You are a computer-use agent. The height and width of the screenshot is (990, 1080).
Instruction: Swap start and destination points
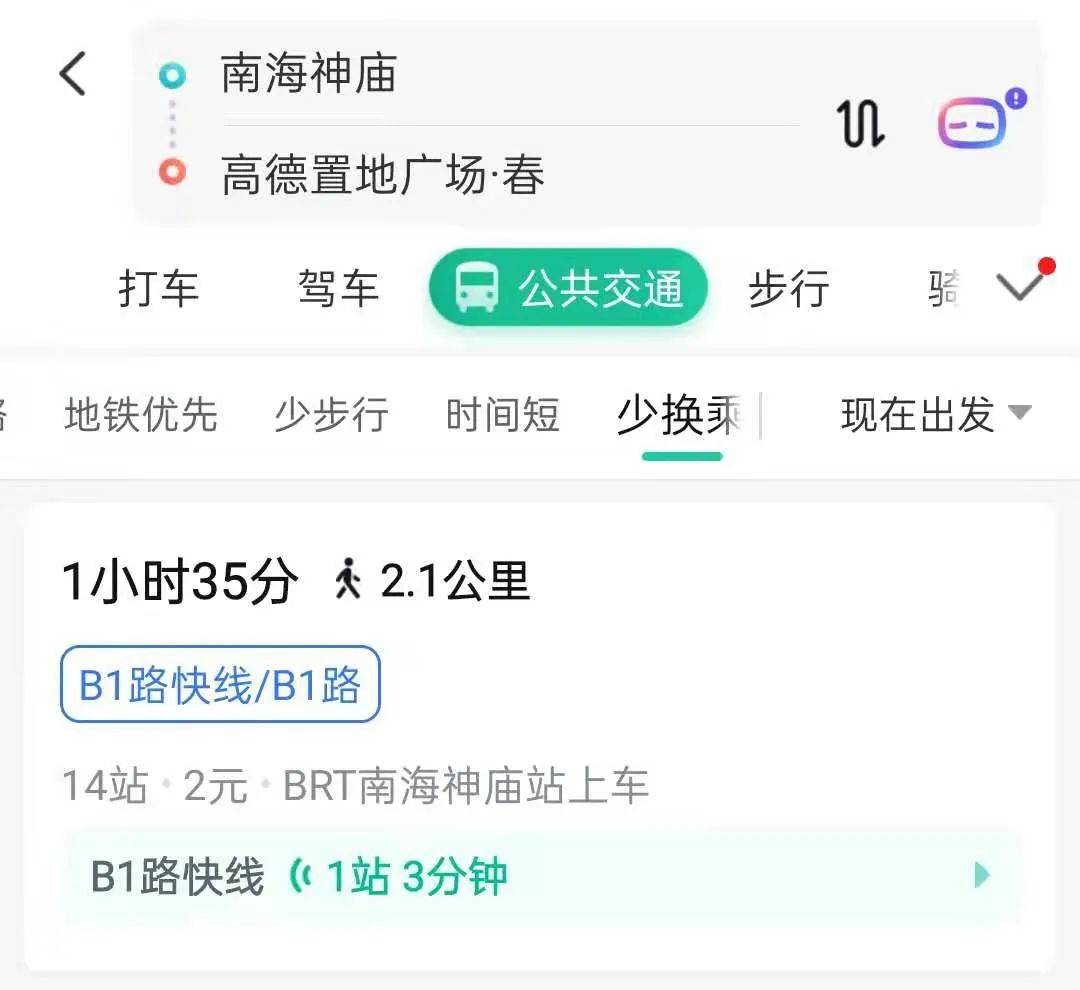(x=860, y=124)
